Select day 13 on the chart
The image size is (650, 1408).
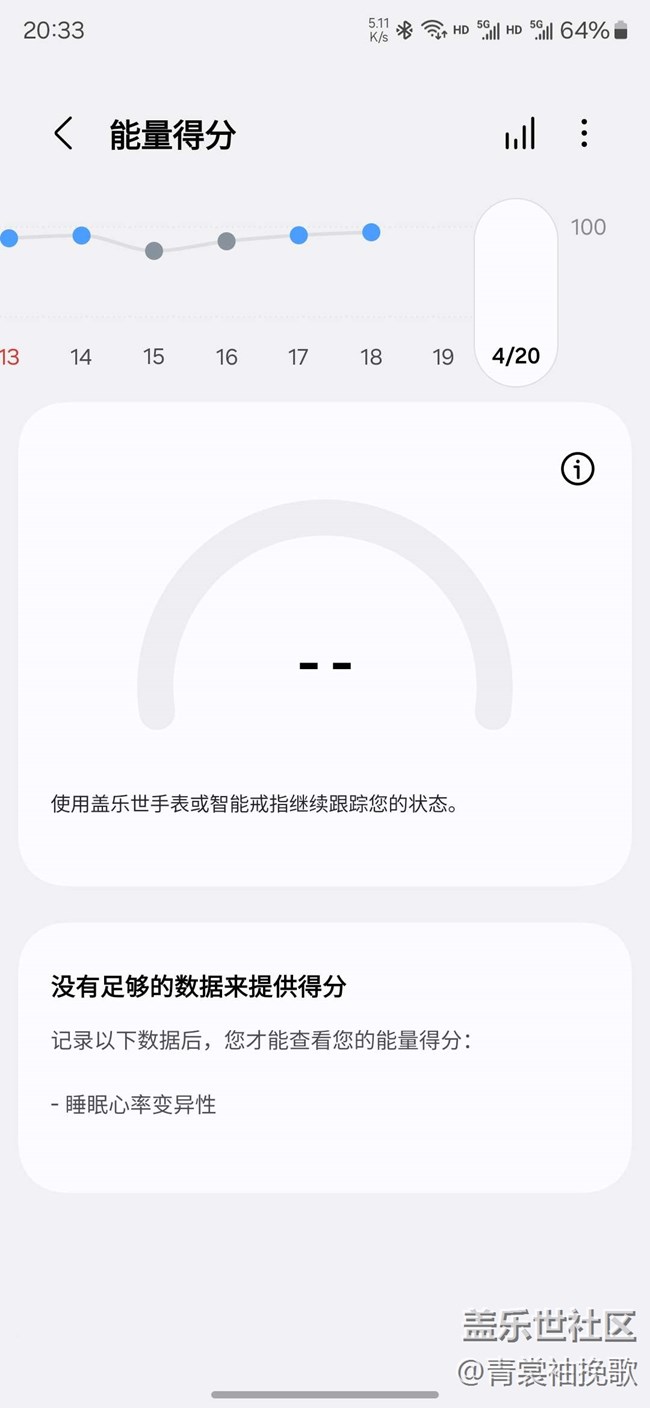click(10, 356)
